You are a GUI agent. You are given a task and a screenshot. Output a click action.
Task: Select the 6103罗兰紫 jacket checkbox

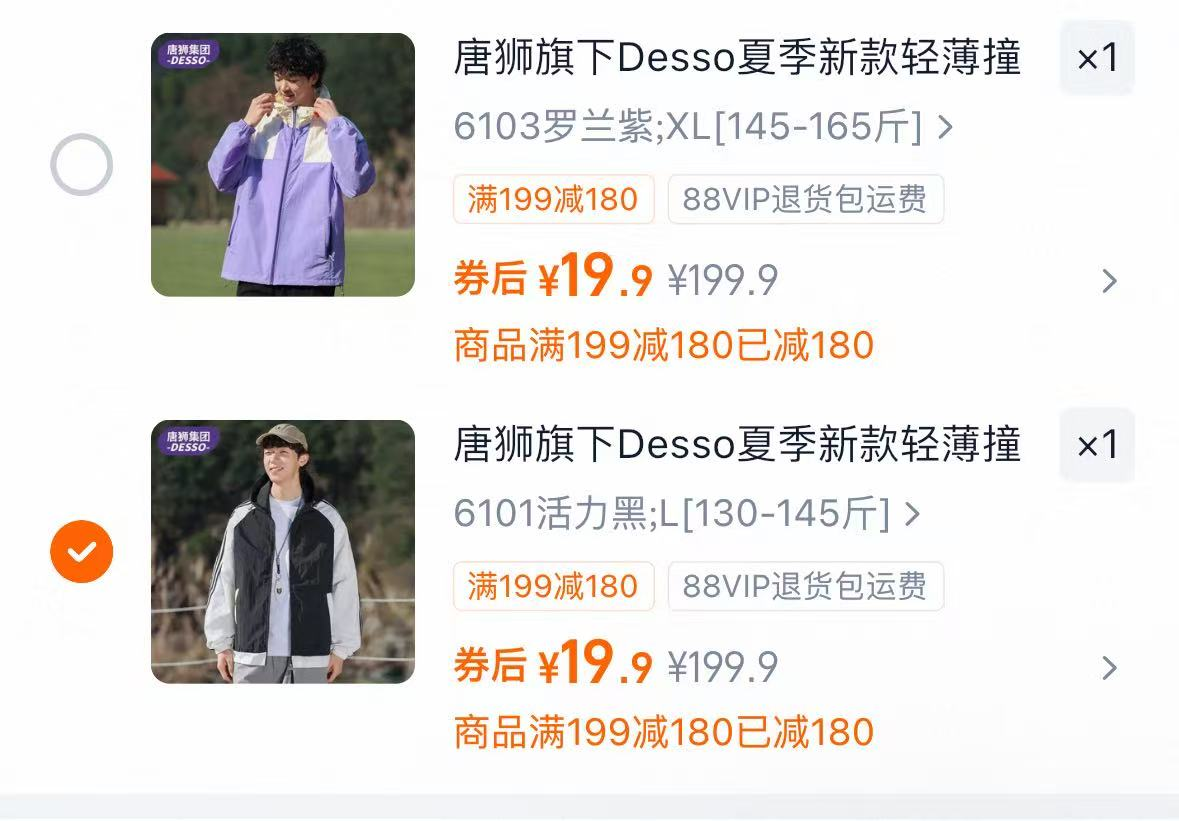coord(81,164)
